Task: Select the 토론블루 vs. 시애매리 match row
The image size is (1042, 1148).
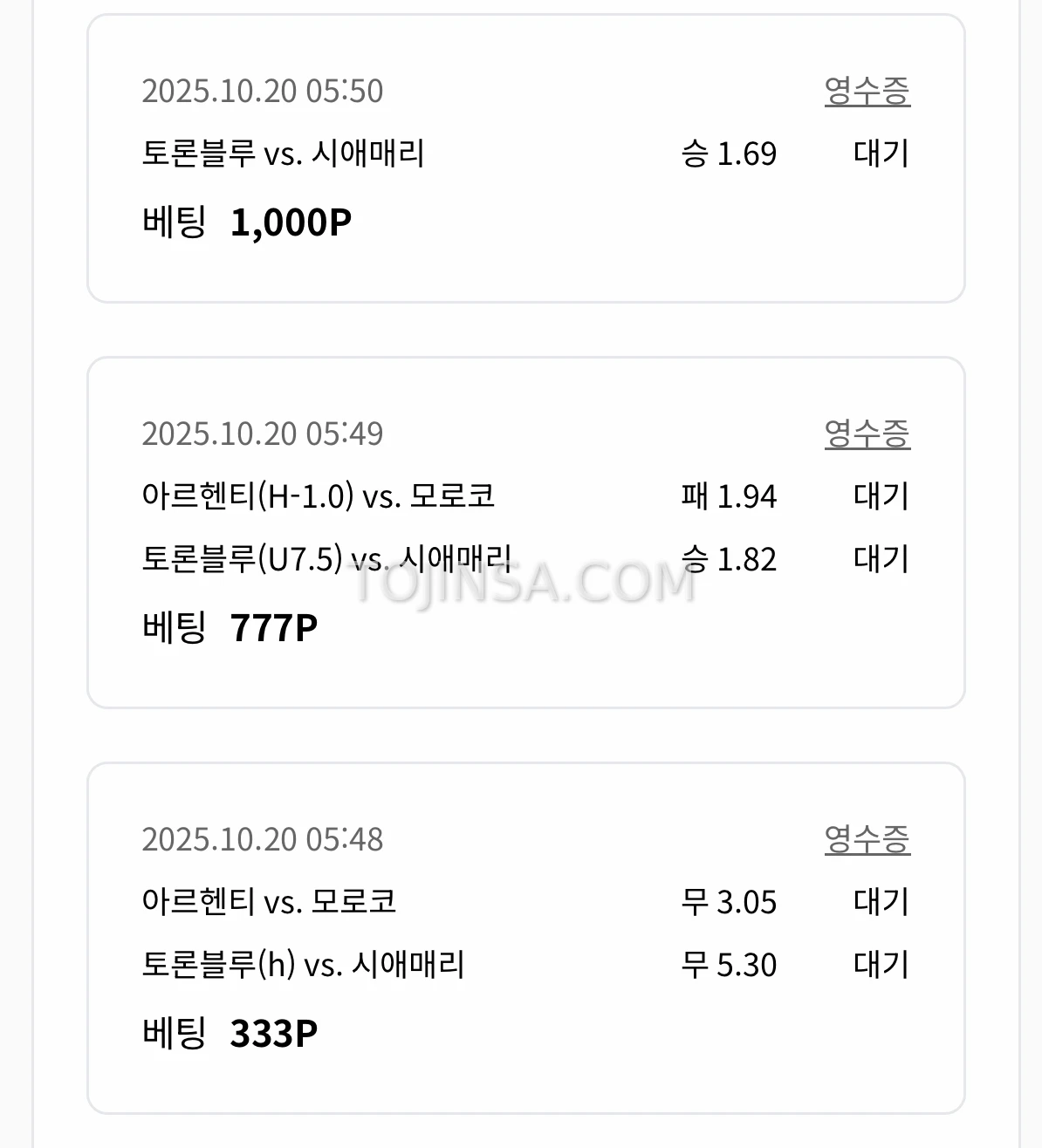Action: (282, 153)
